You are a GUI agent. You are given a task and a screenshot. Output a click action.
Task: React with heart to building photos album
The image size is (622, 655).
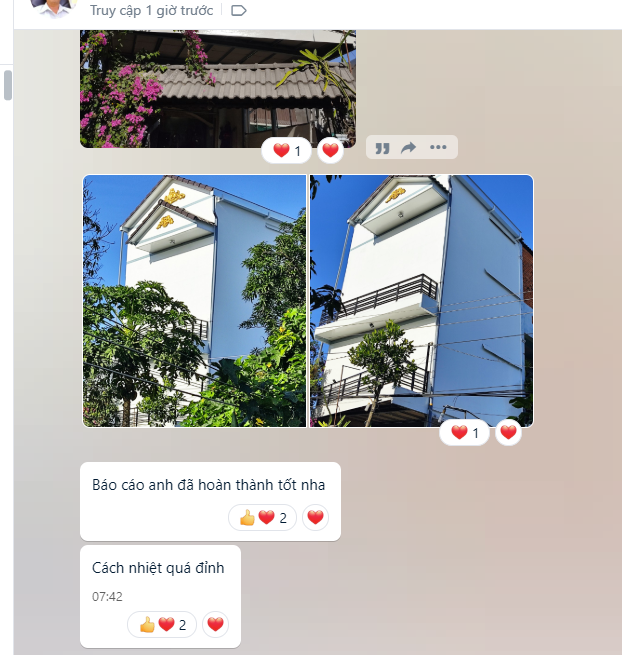(508, 433)
